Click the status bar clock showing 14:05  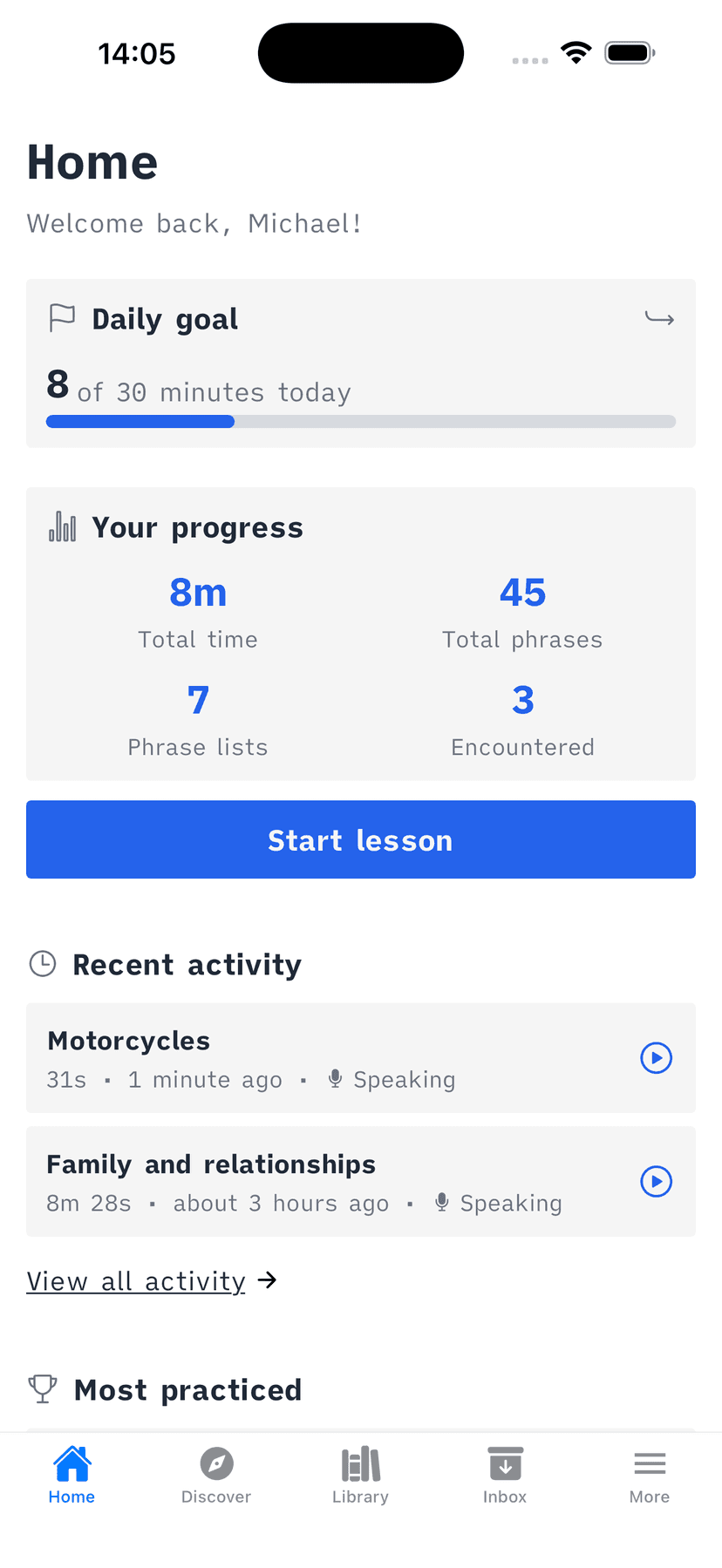[x=137, y=52]
